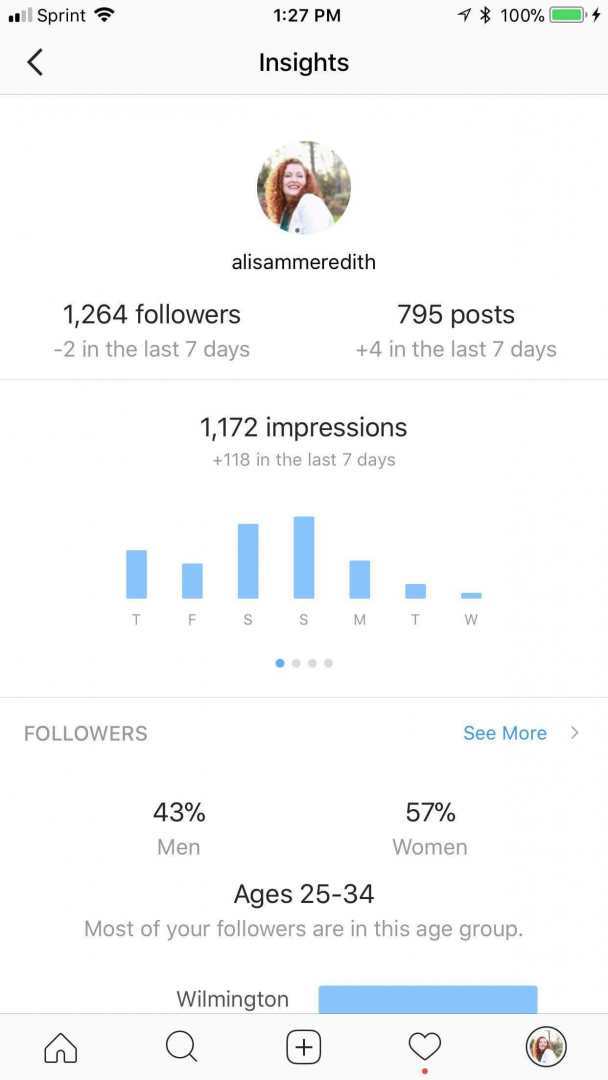
Task: Open the Activity heart tab
Action: [425, 1047]
